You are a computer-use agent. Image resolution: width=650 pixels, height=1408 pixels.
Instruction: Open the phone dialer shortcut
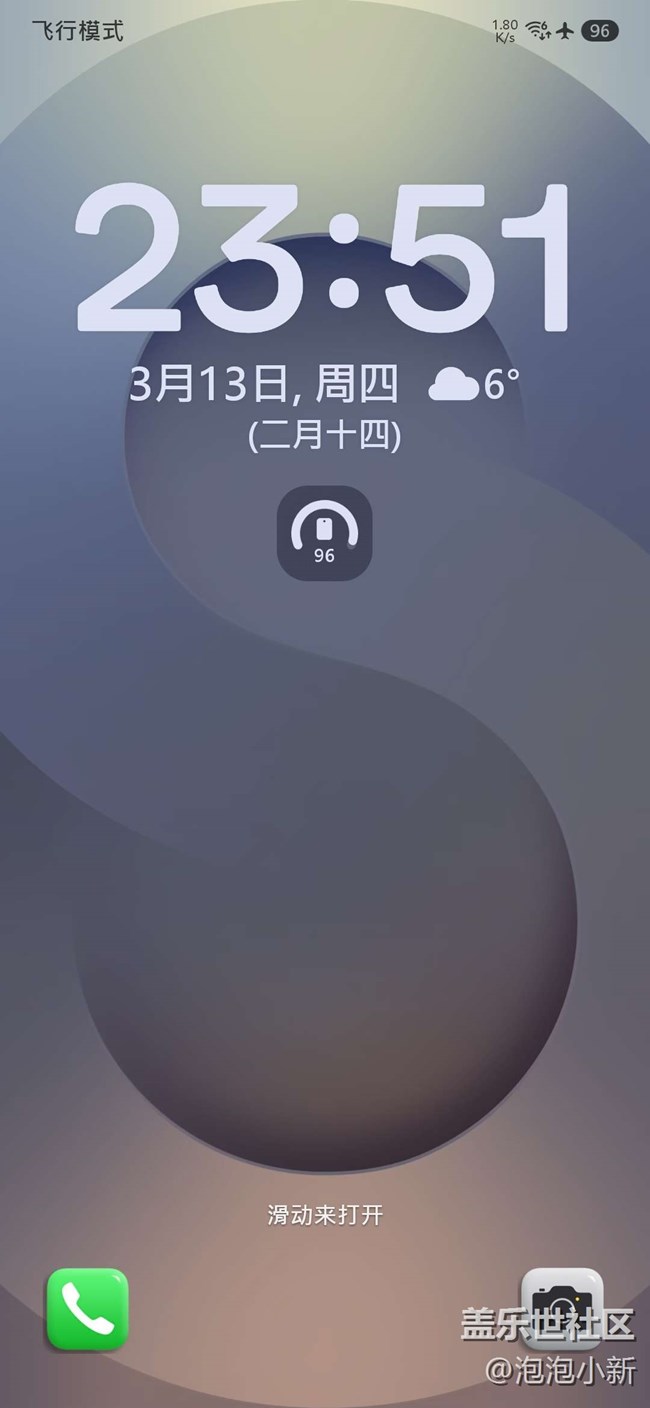pos(87,1308)
